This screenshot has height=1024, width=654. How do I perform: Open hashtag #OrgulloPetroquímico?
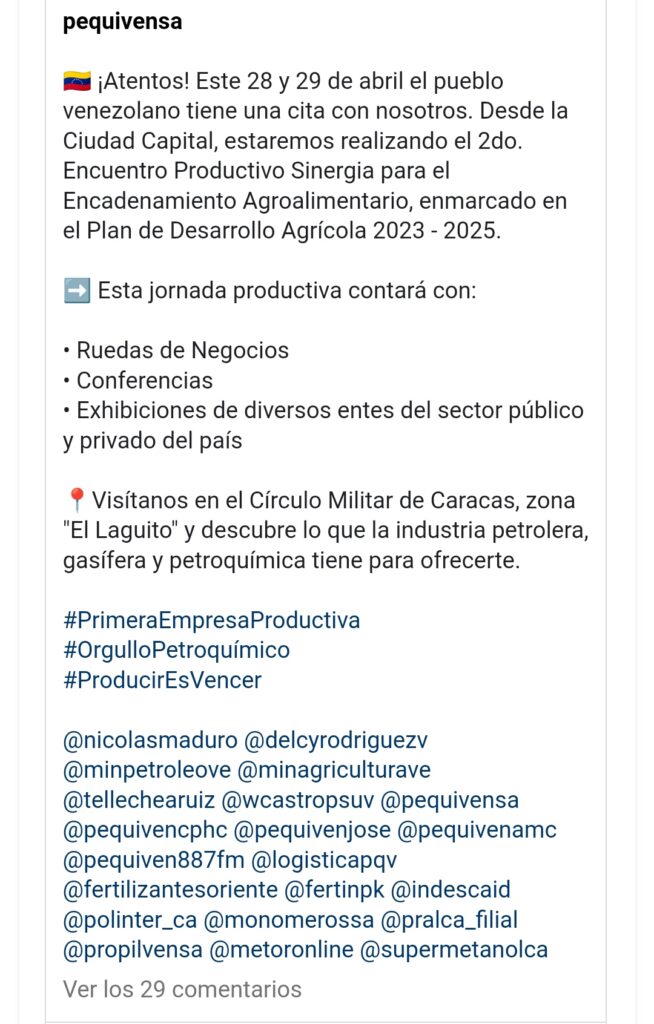click(x=176, y=650)
